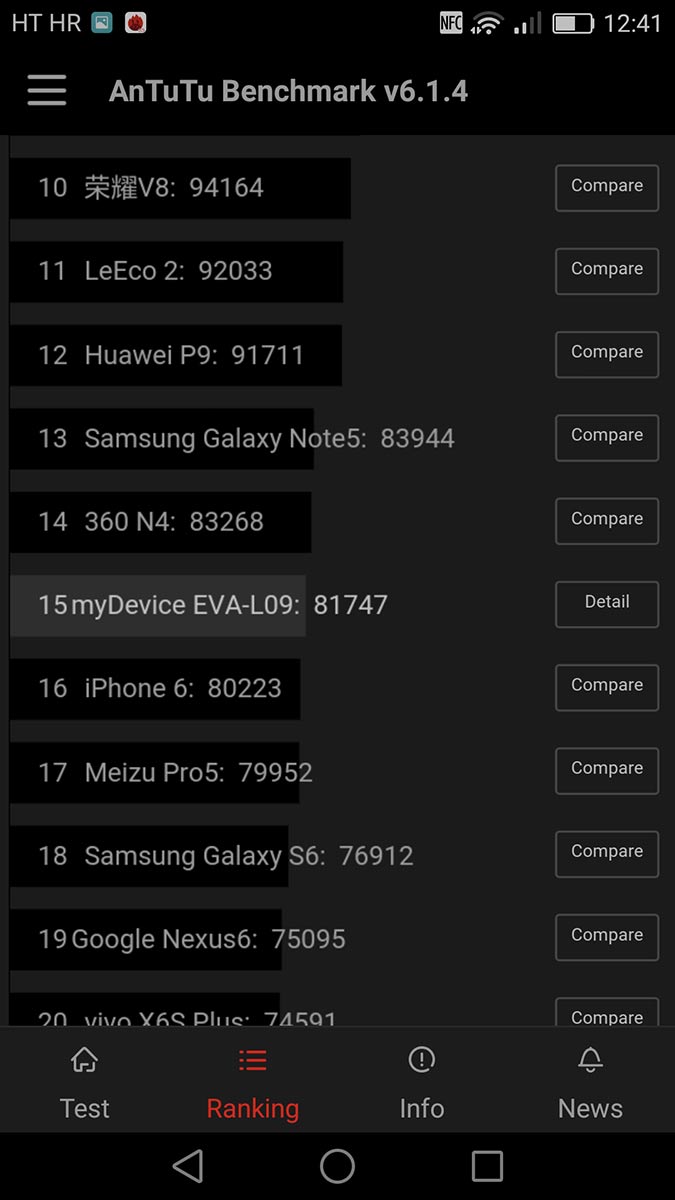Compare with Samsung Galaxy Note5

pyautogui.click(x=606, y=437)
